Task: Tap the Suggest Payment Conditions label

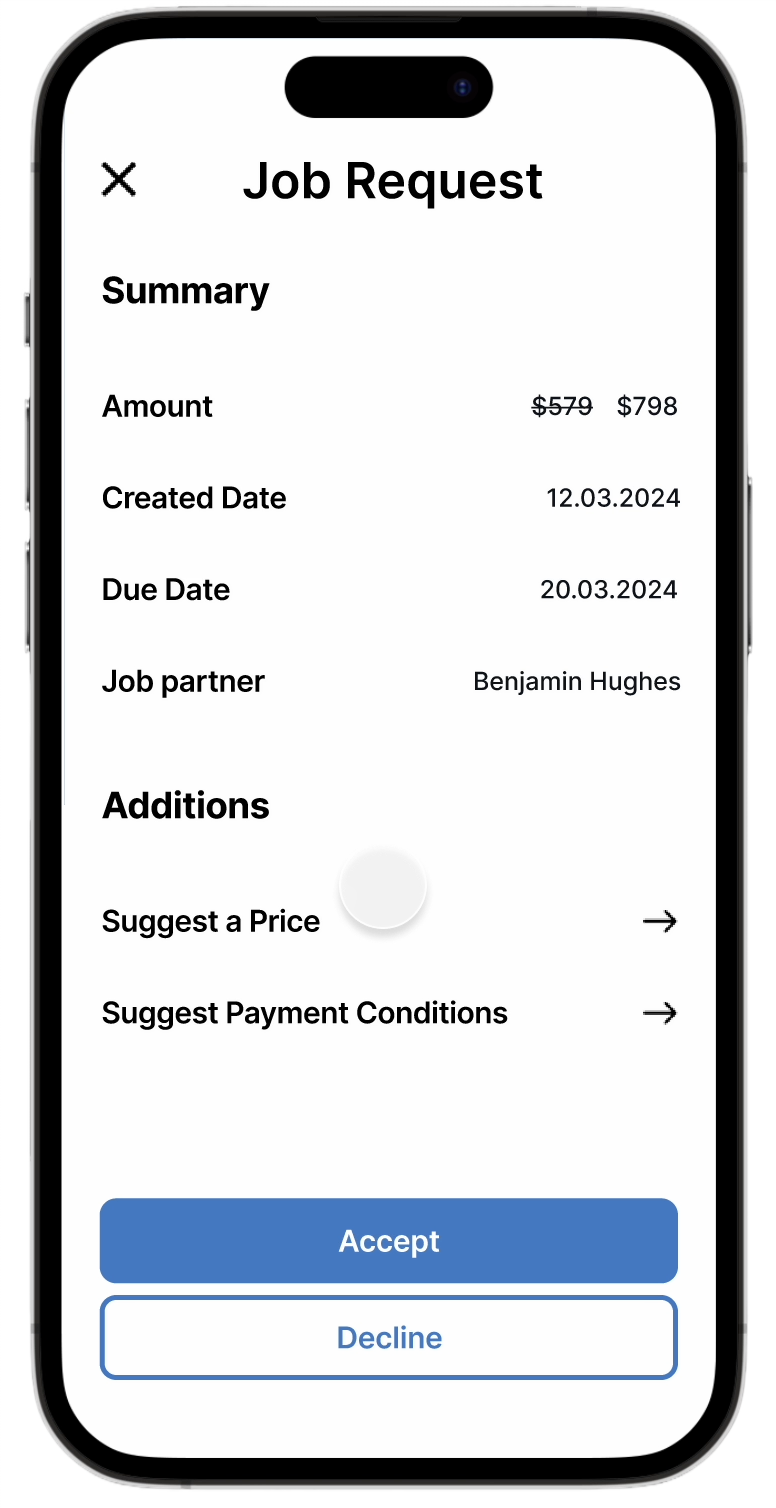Action: coord(304,1013)
